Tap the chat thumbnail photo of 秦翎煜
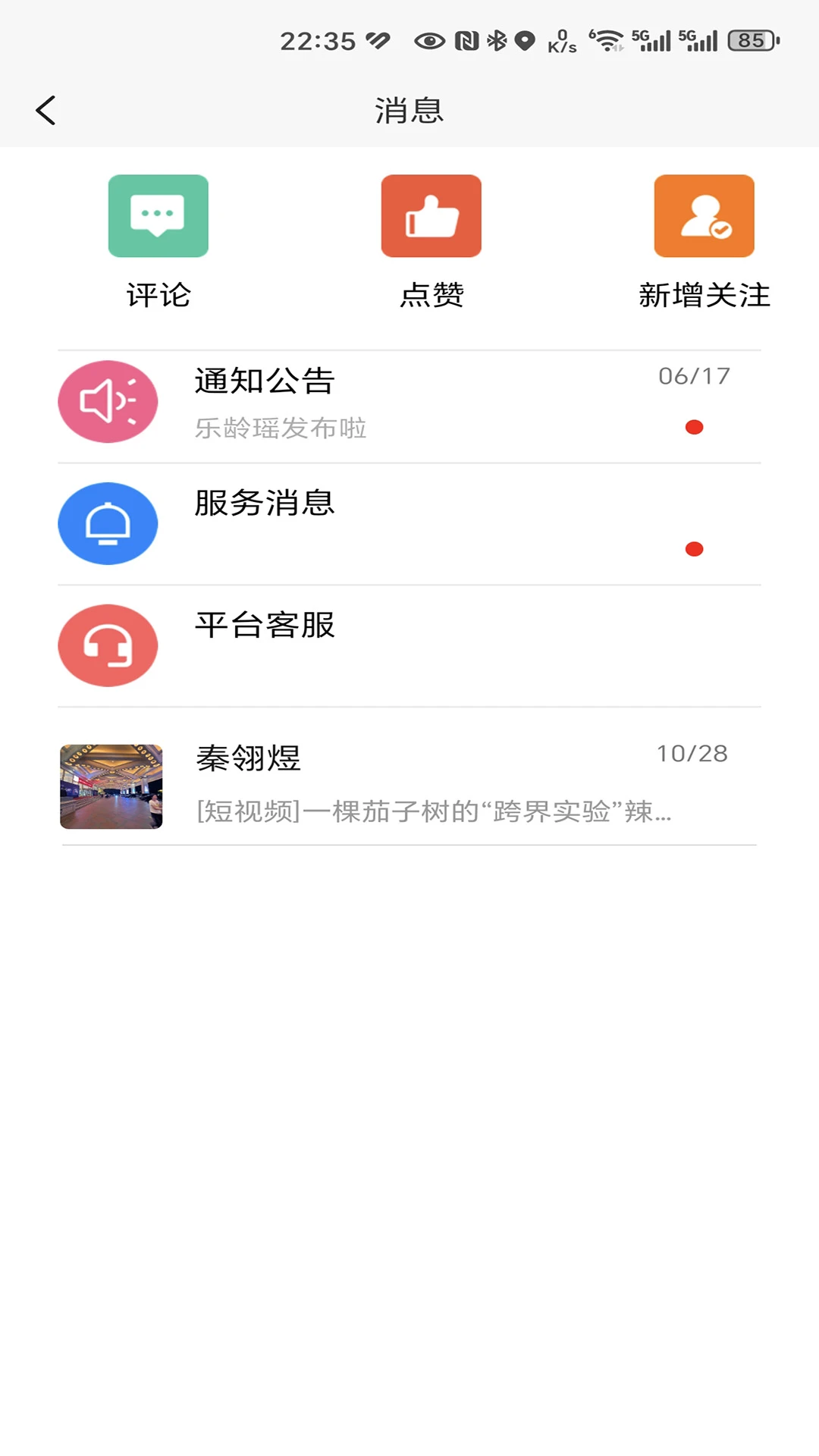 coord(111,786)
